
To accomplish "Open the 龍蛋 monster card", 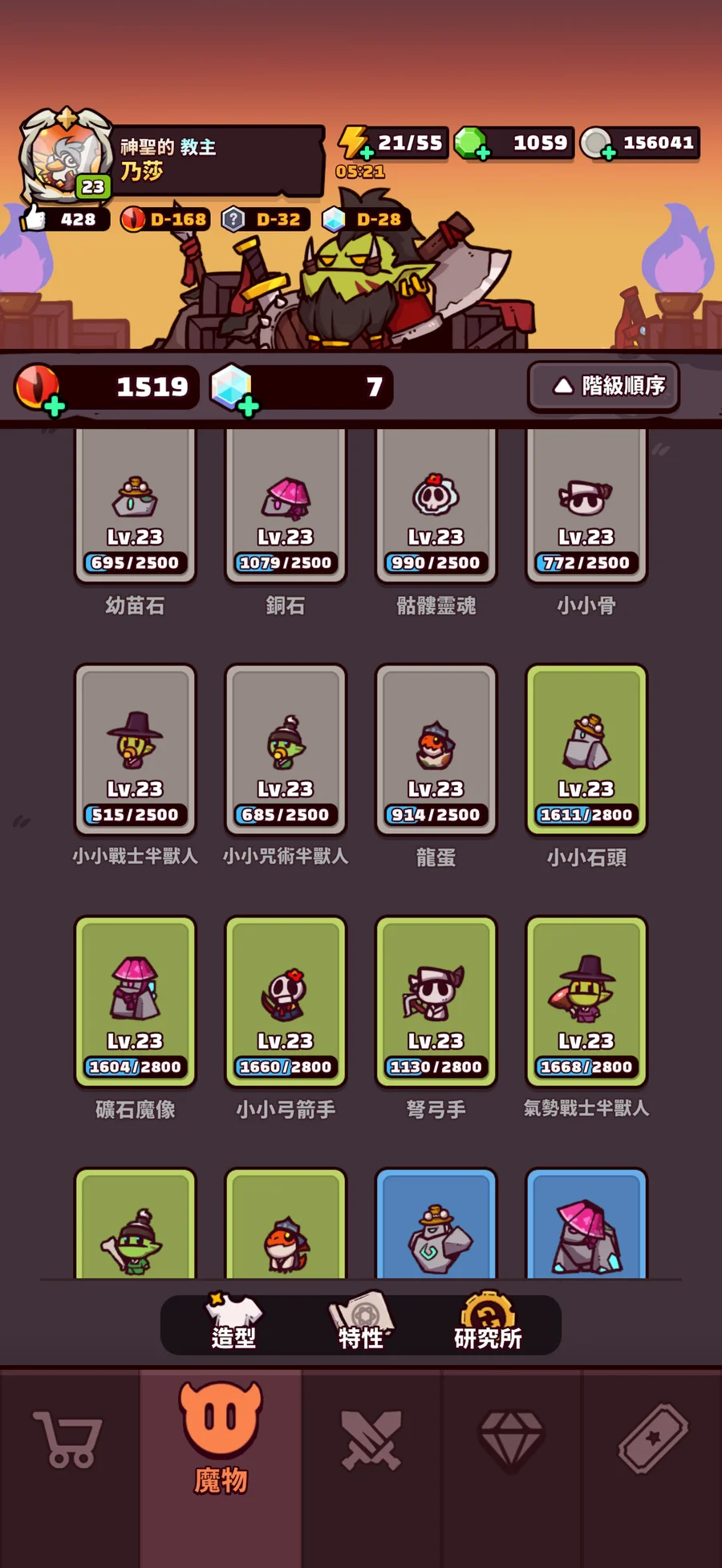I will (436, 750).
